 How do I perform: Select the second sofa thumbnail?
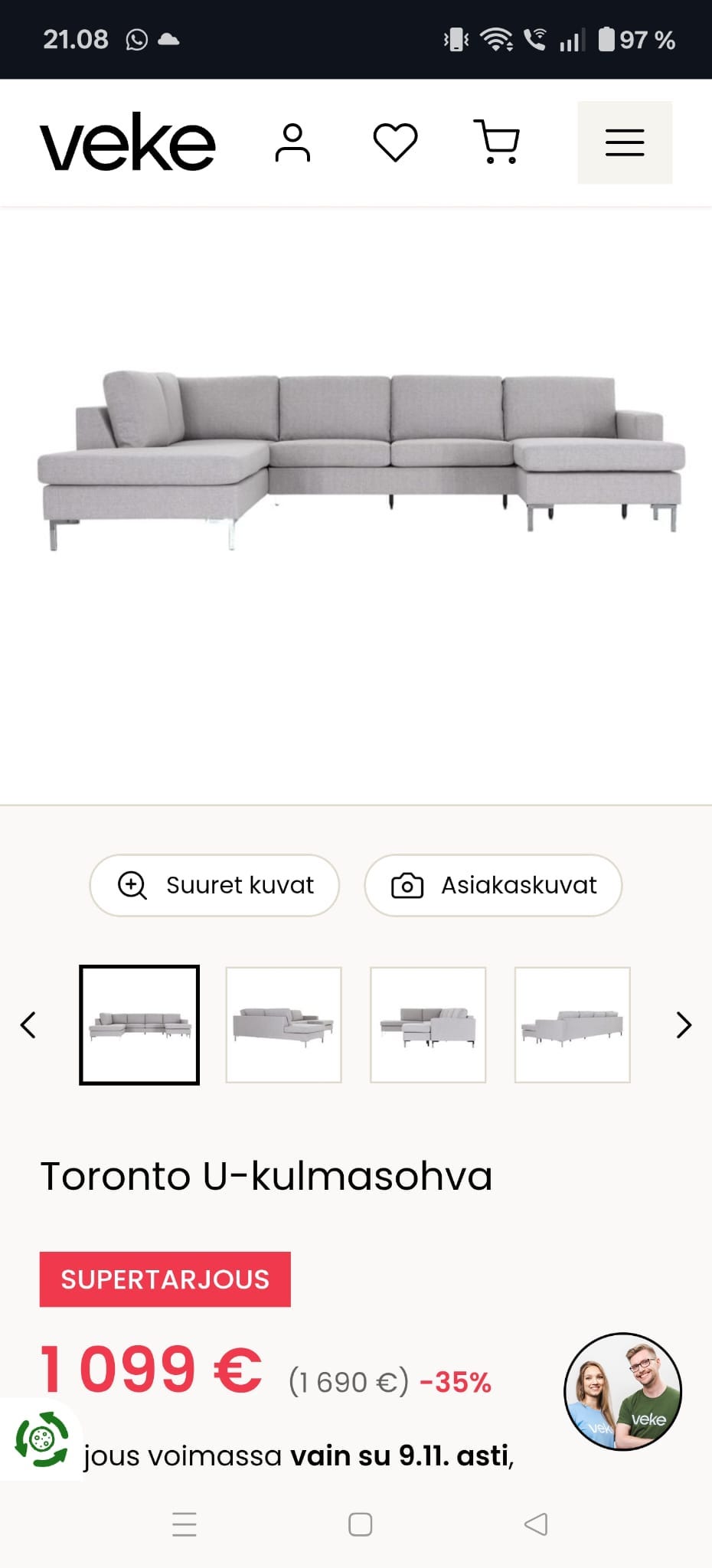pos(283,1025)
